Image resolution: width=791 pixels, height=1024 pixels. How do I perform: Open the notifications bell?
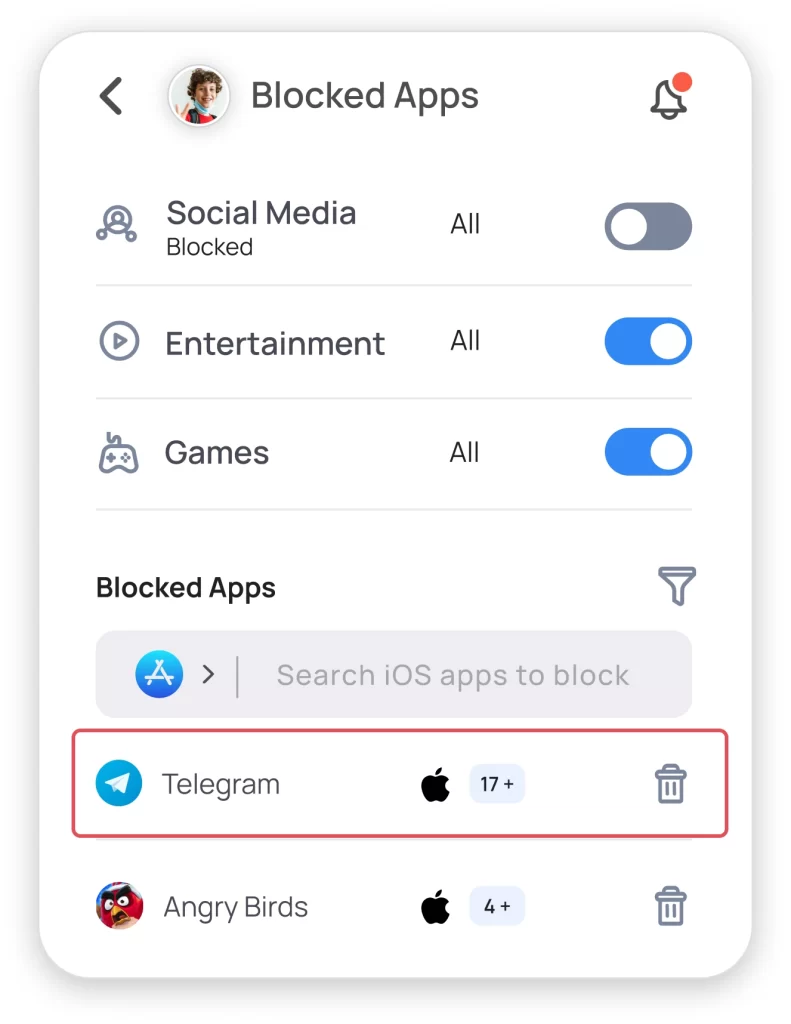click(x=669, y=97)
